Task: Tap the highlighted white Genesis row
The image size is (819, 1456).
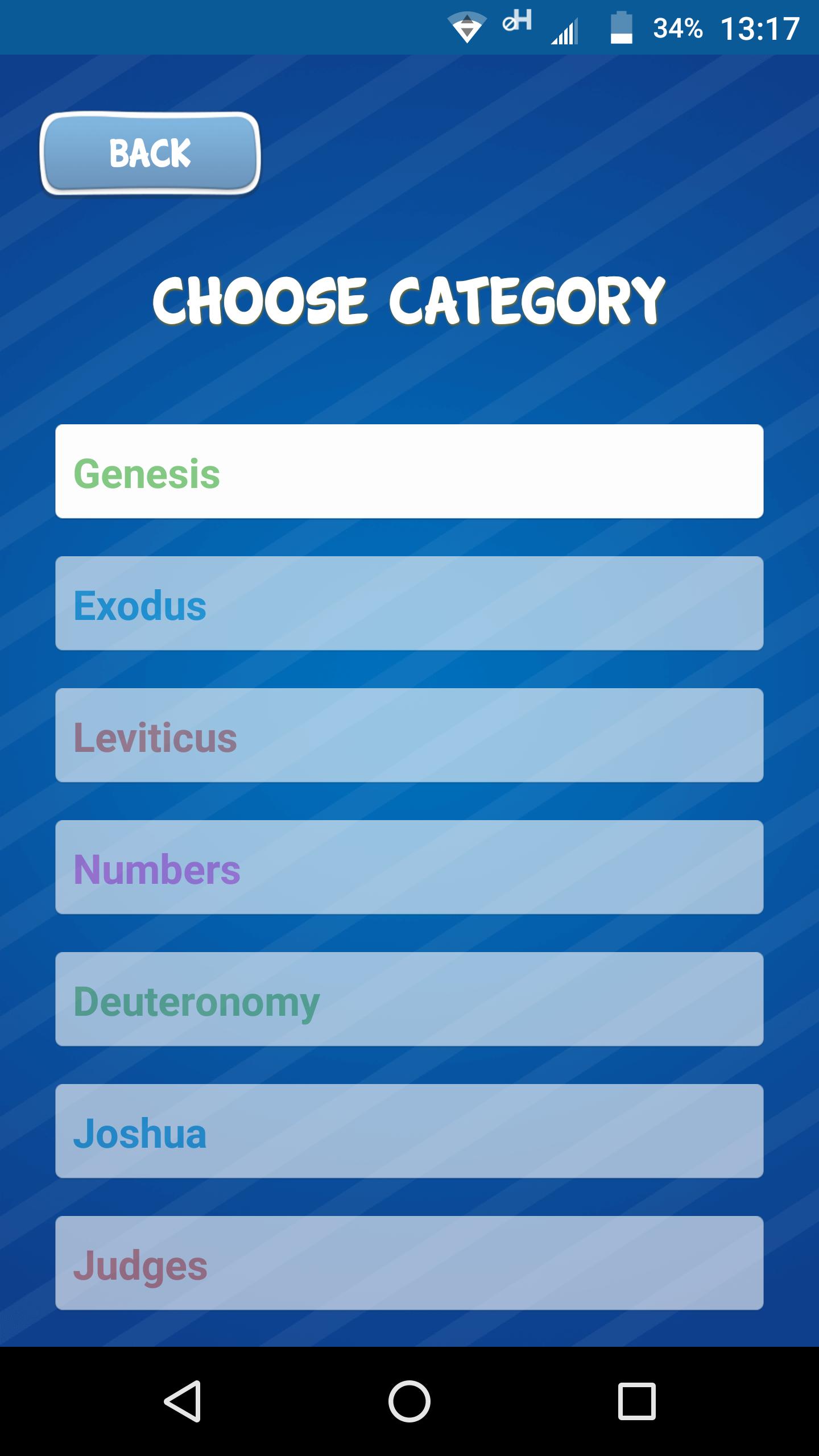Action: 409,471
